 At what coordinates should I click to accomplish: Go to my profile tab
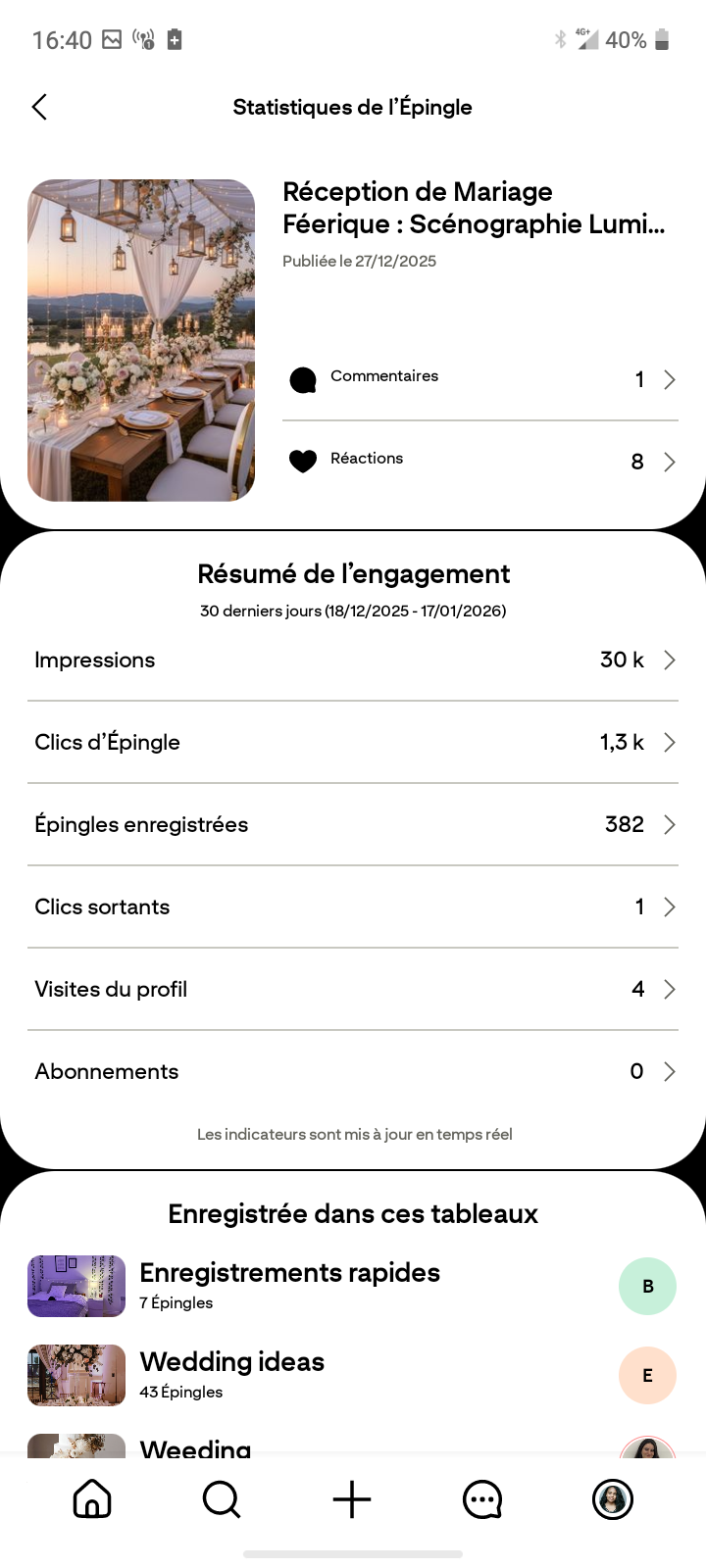point(613,1499)
